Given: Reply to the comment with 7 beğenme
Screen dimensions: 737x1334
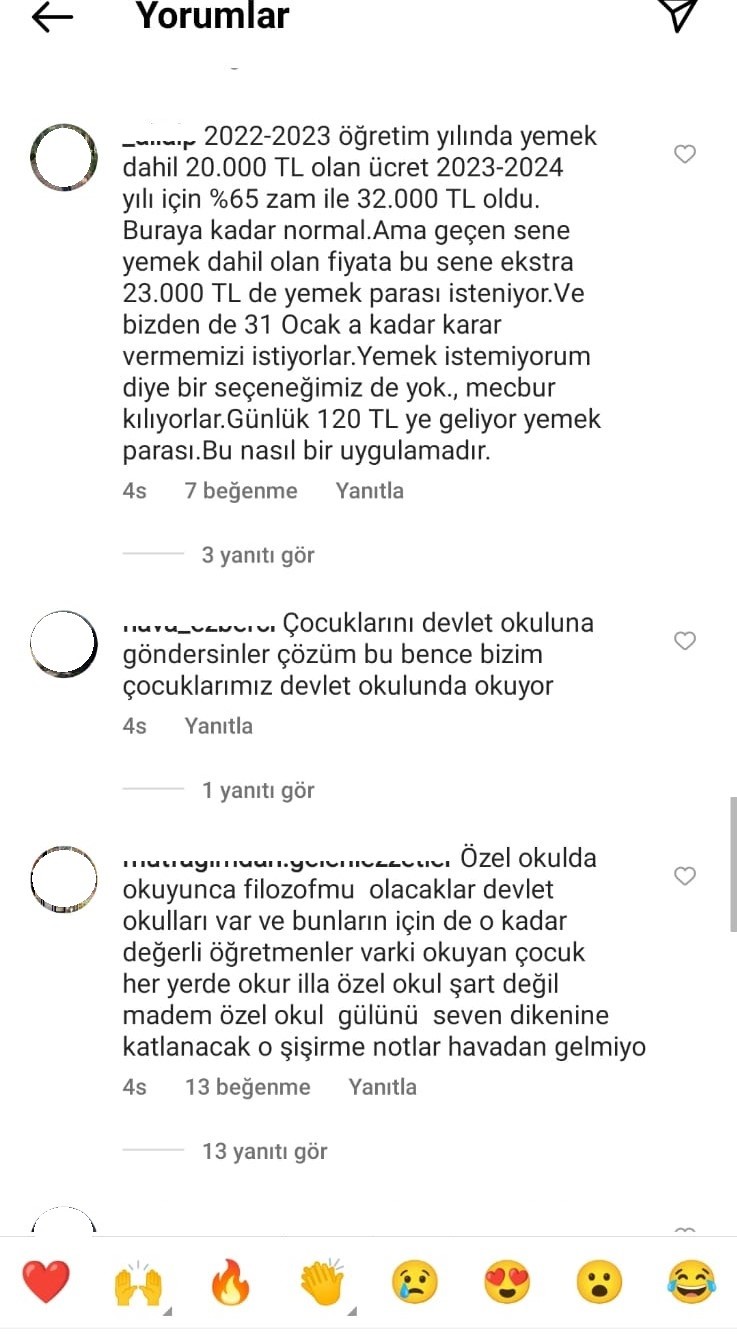Looking at the screenshot, I should (370, 491).
